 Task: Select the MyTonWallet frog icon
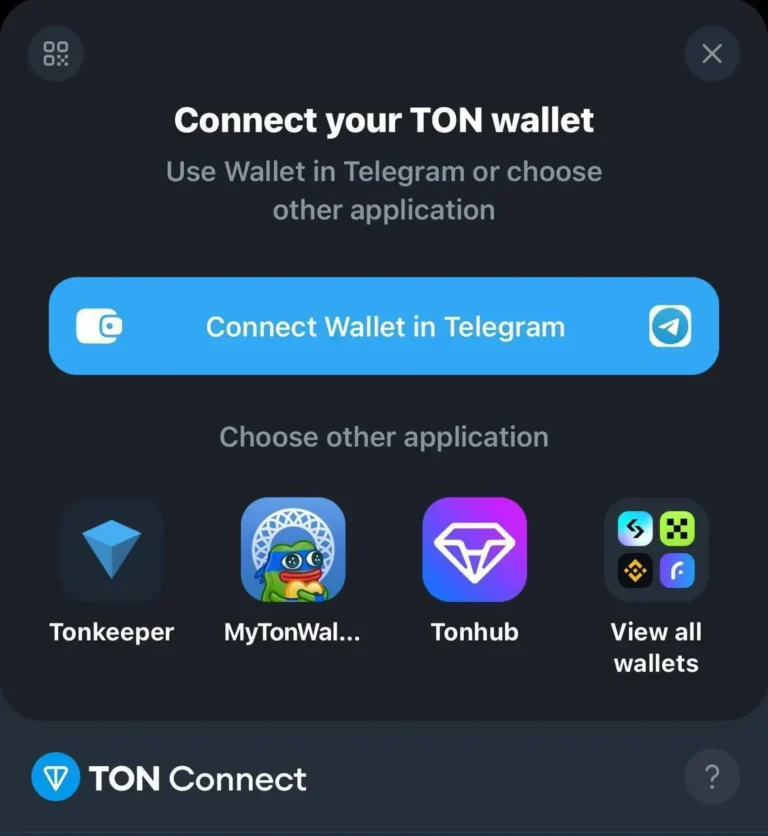(293, 549)
